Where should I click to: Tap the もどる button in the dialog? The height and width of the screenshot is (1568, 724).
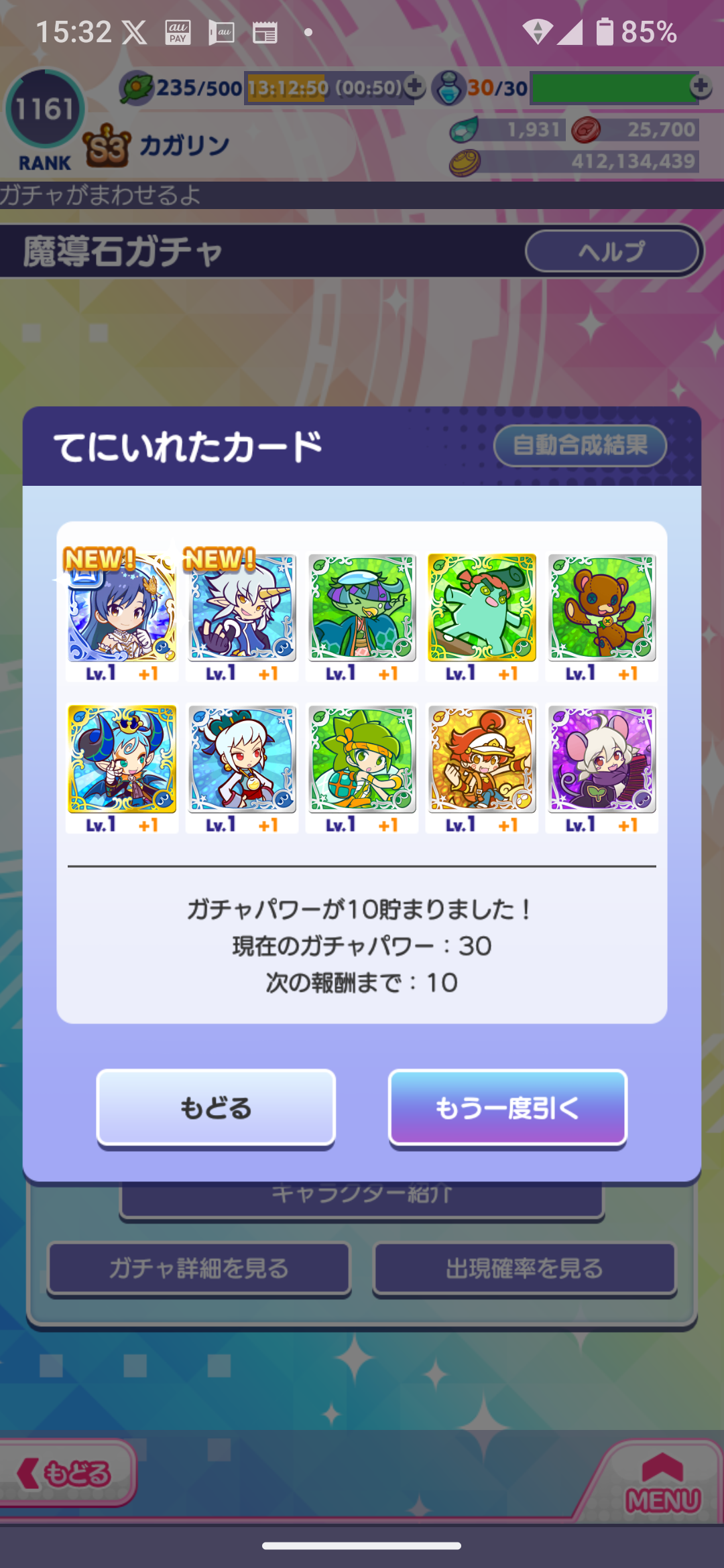click(x=216, y=1108)
